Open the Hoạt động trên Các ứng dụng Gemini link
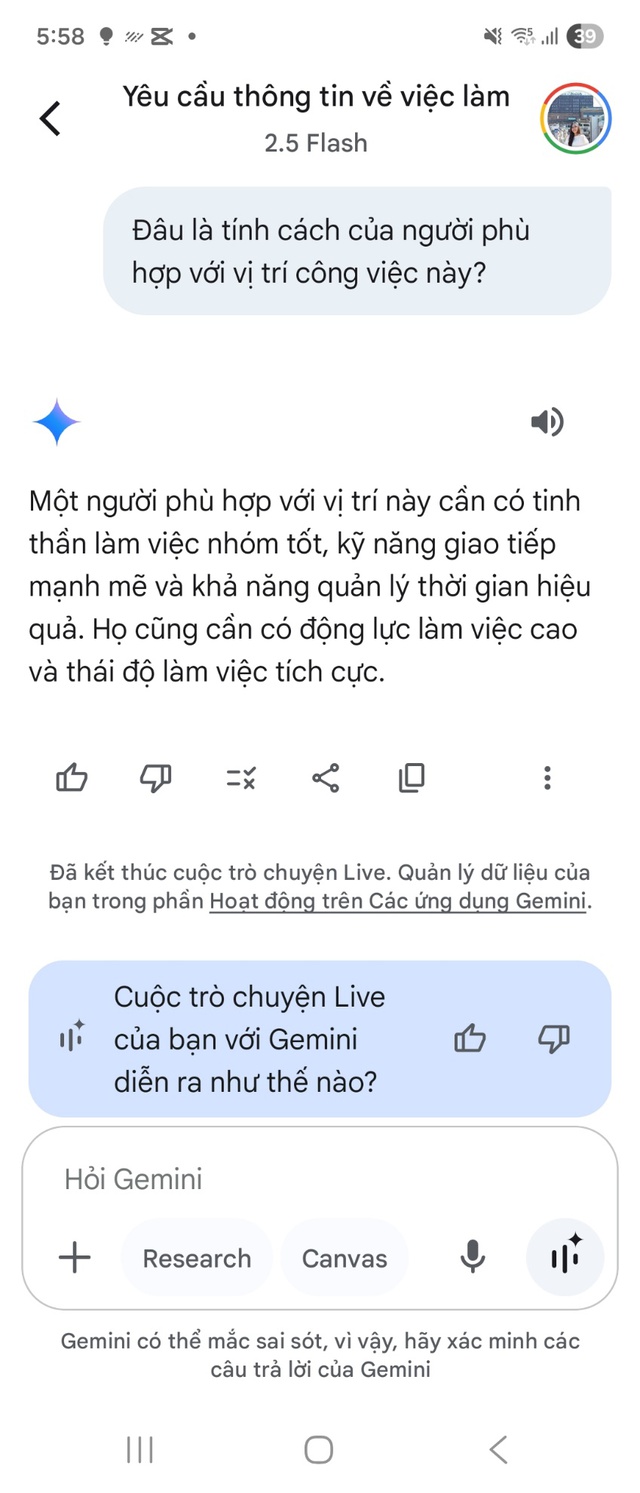Image resolution: width=640 pixels, height=1493 pixels. click(398, 900)
